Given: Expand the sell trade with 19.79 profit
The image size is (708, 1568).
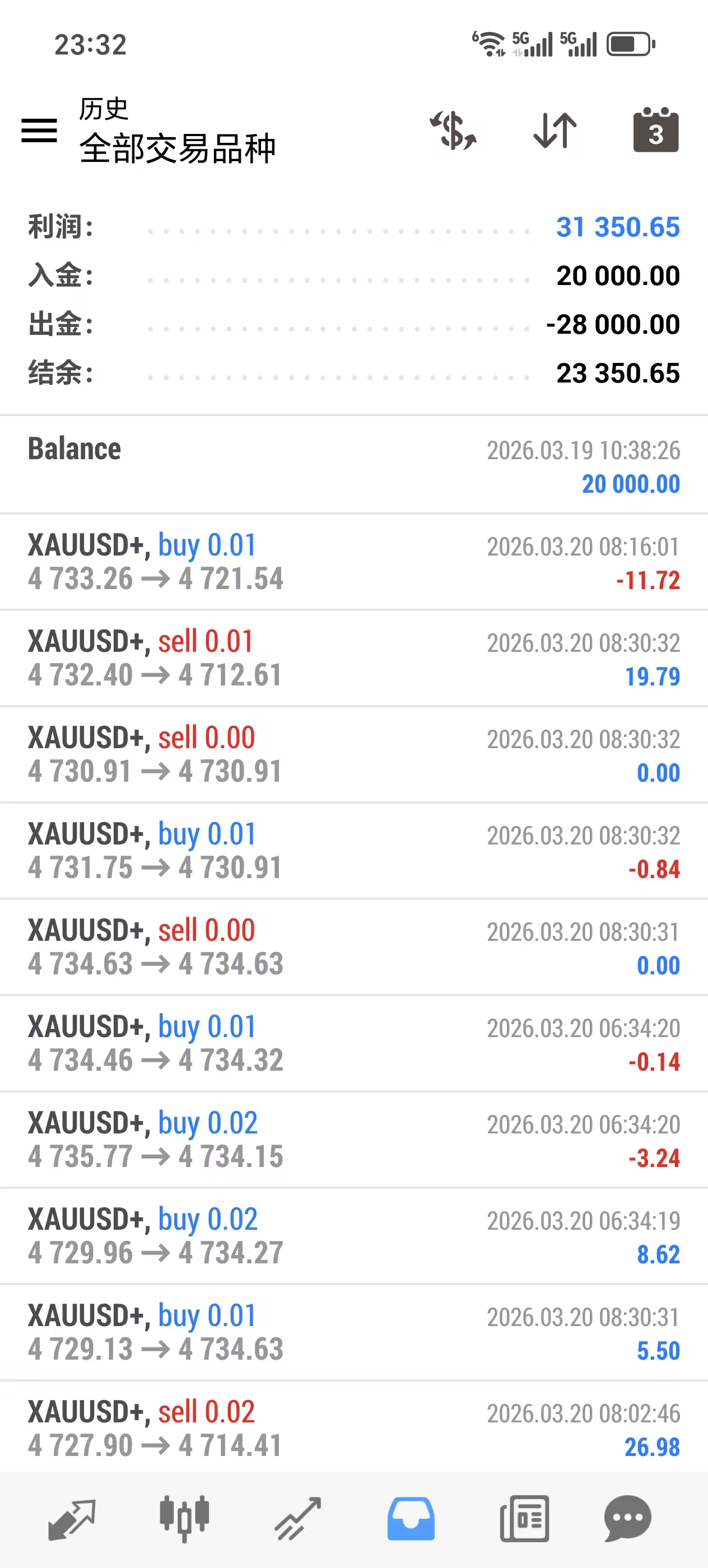Looking at the screenshot, I should [353, 658].
